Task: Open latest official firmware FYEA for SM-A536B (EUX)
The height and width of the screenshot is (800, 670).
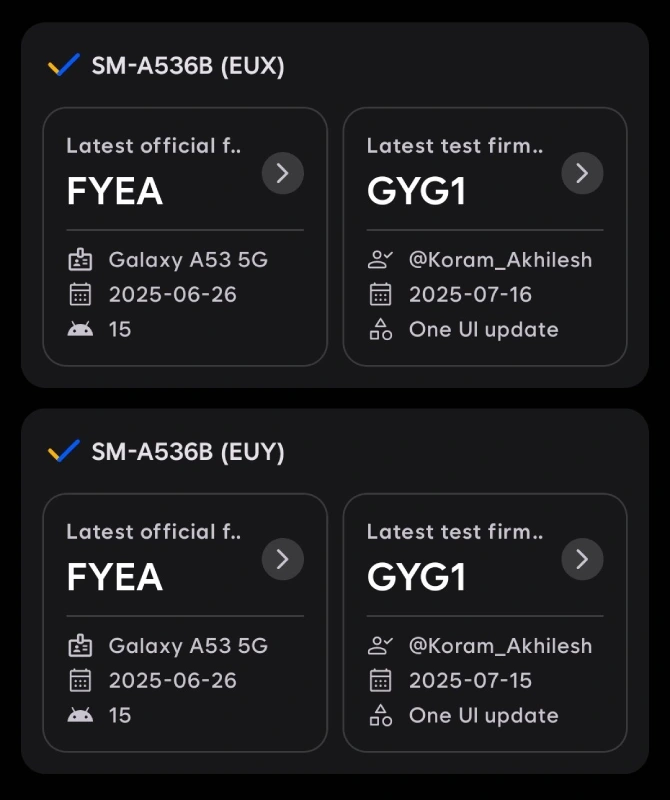Action: pyautogui.click(x=282, y=173)
